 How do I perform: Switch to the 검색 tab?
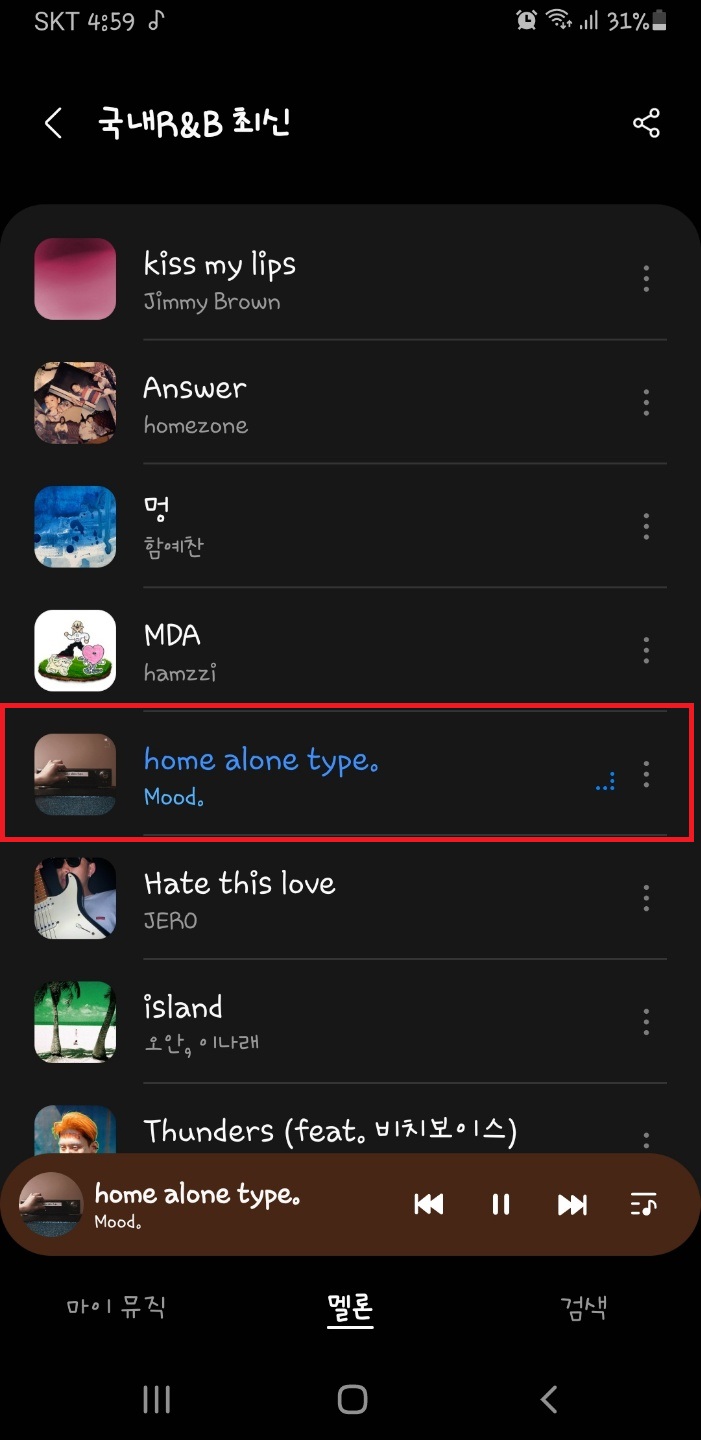583,1307
